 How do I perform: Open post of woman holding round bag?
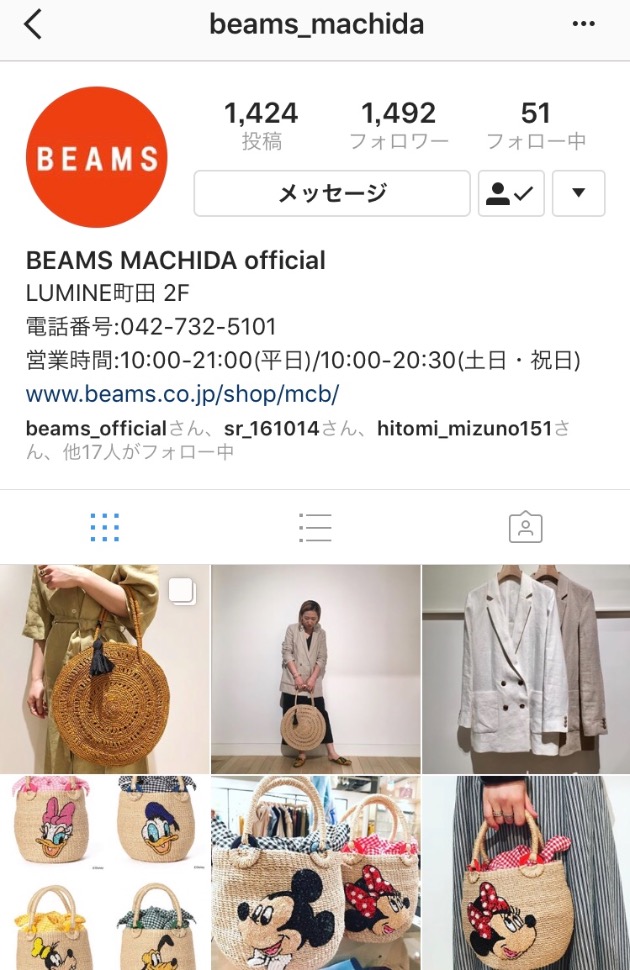pos(315,668)
